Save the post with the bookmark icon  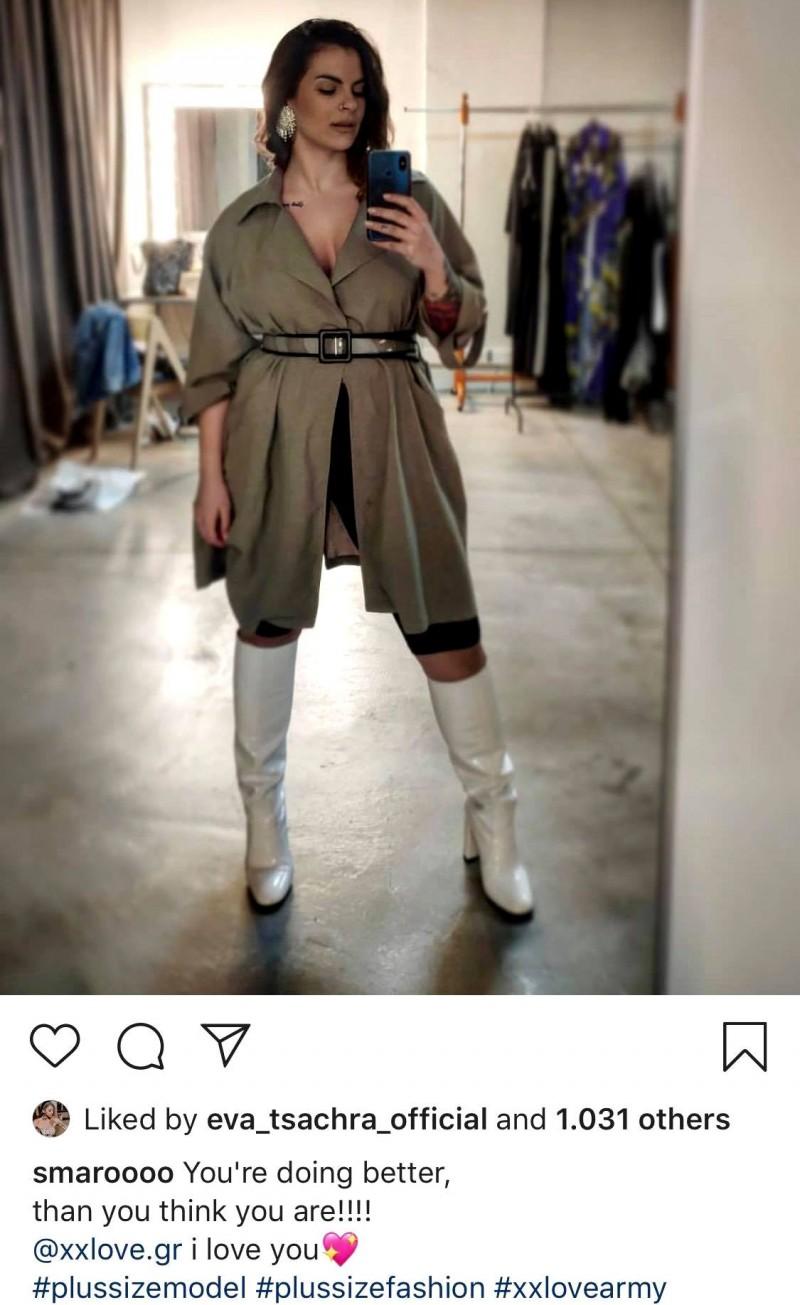click(x=744, y=1047)
